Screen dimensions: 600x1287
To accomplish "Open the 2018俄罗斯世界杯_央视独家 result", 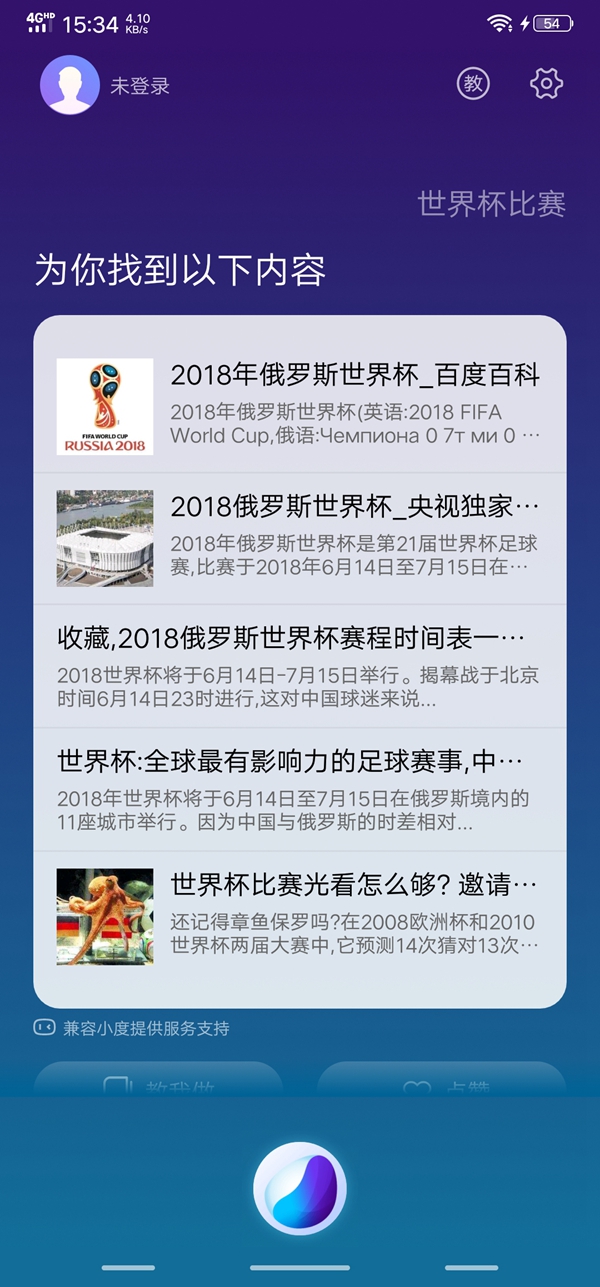I will point(300,538).
